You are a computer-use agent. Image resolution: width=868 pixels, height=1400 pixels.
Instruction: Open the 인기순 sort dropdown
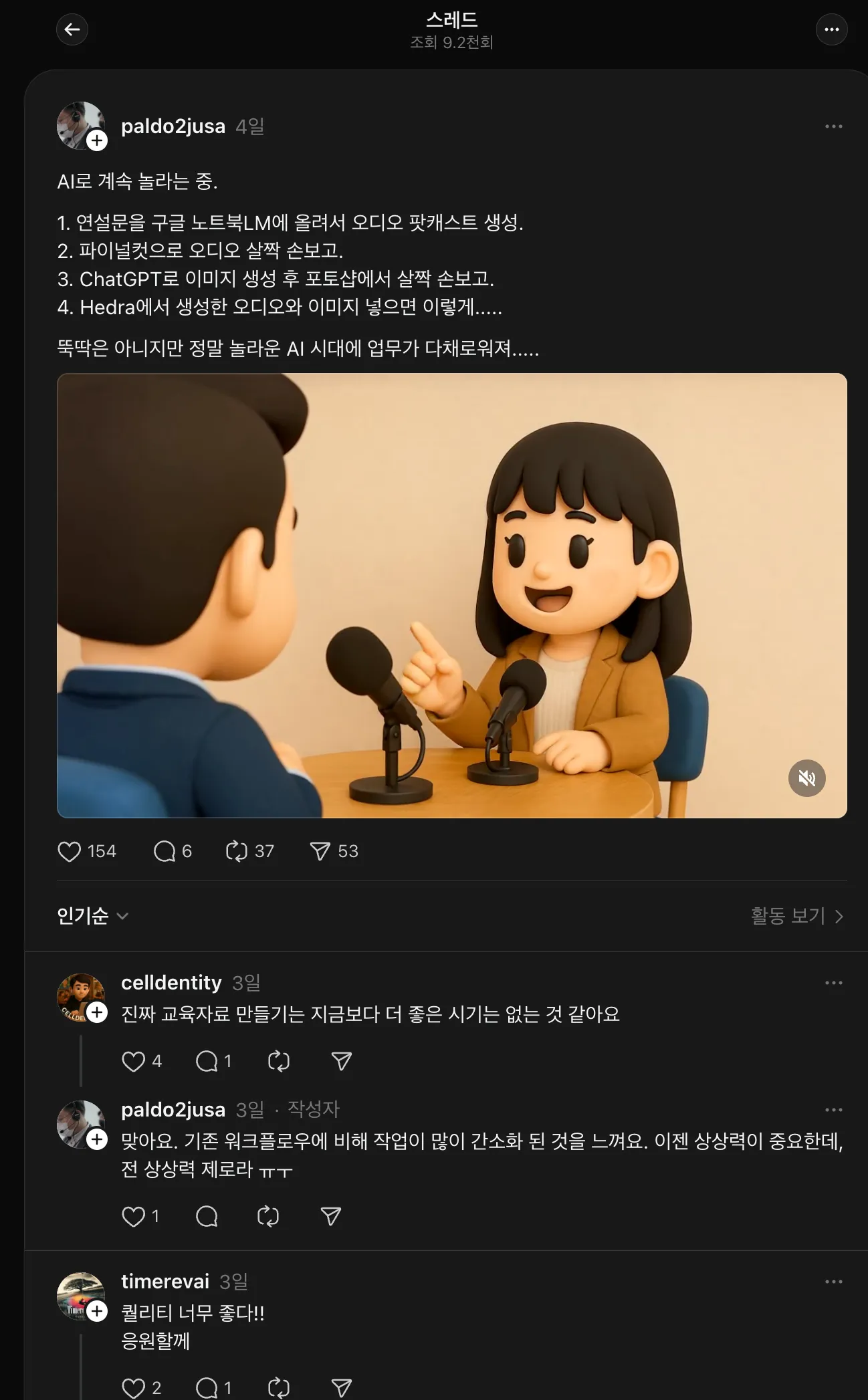92,915
